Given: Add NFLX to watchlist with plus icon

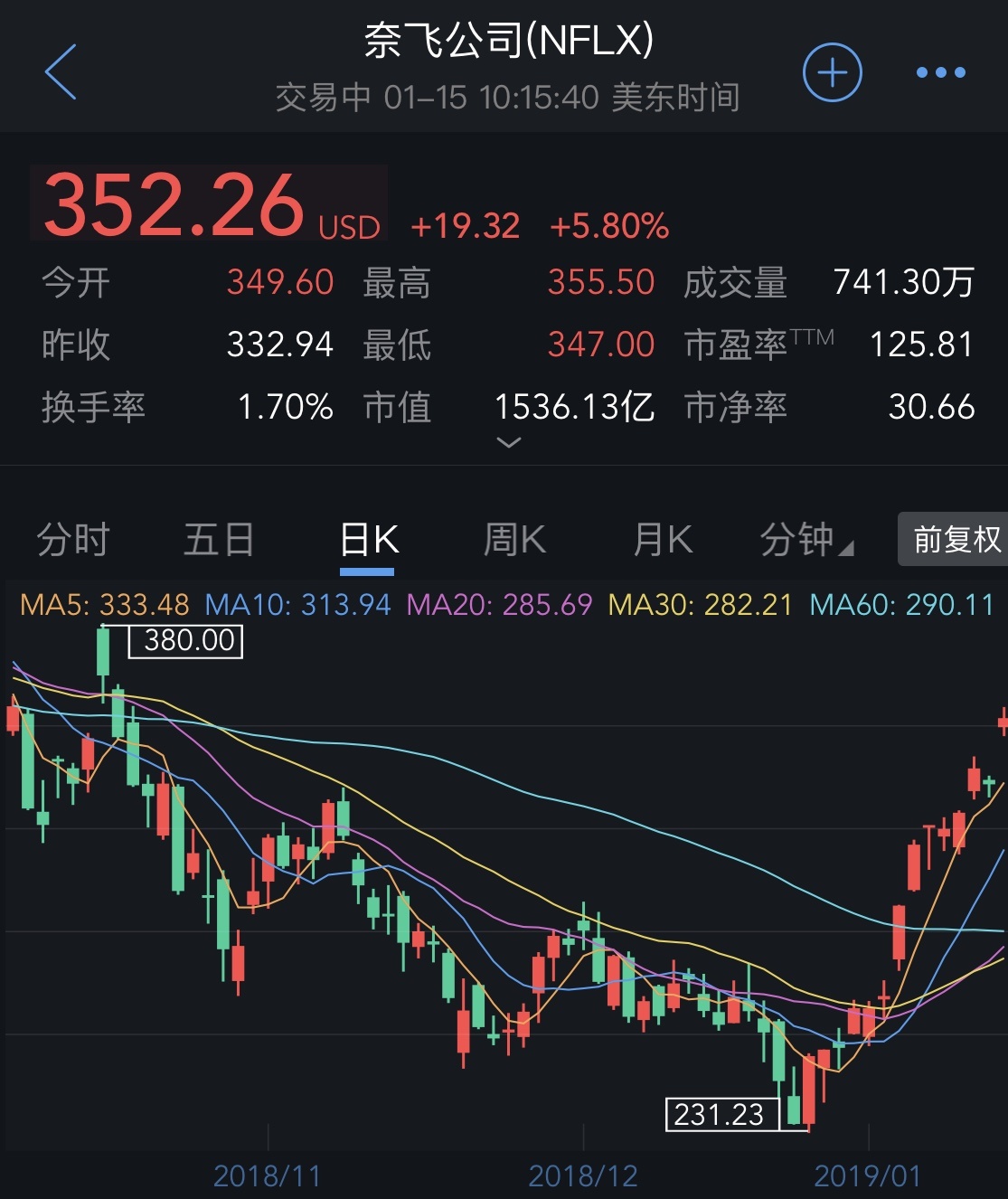Looking at the screenshot, I should click(832, 72).
